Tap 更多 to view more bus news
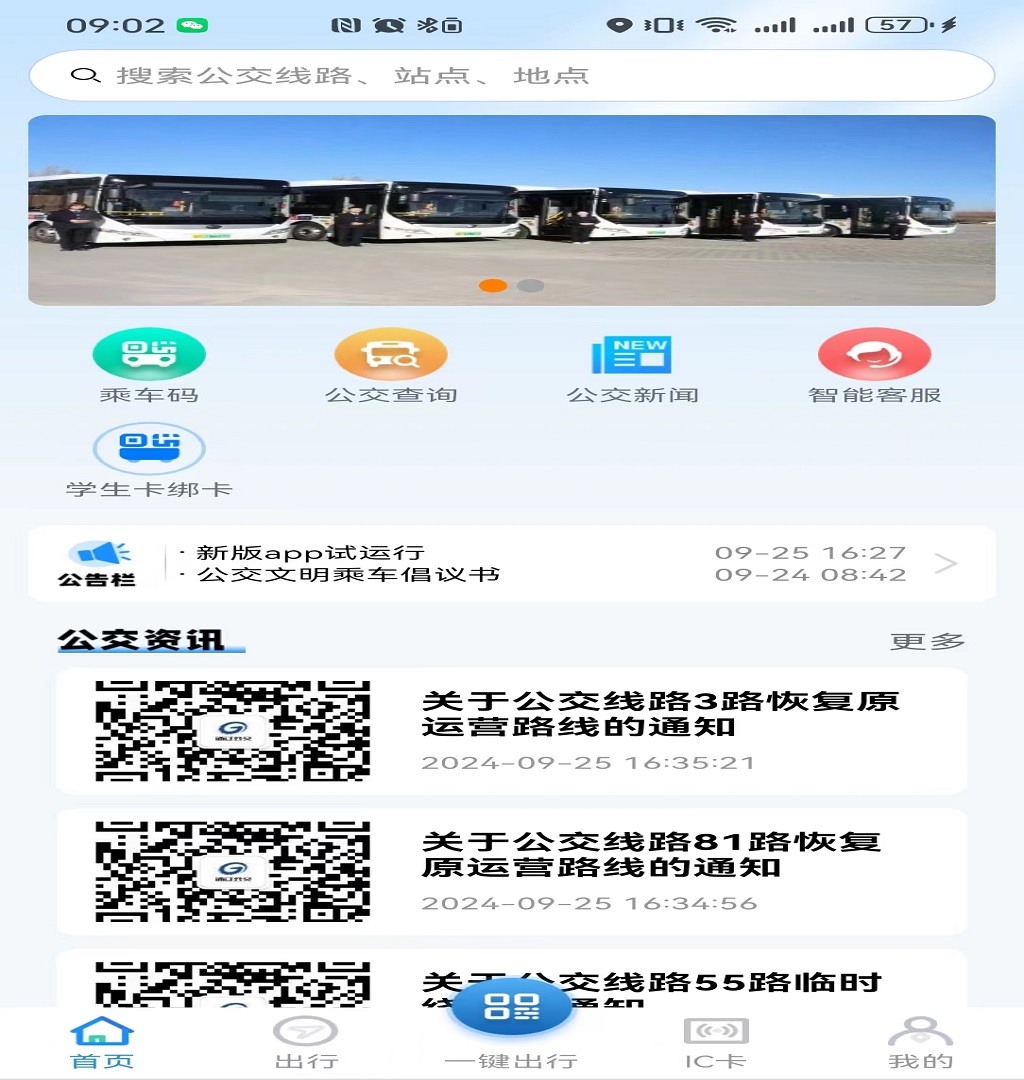 pyautogui.click(x=927, y=642)
